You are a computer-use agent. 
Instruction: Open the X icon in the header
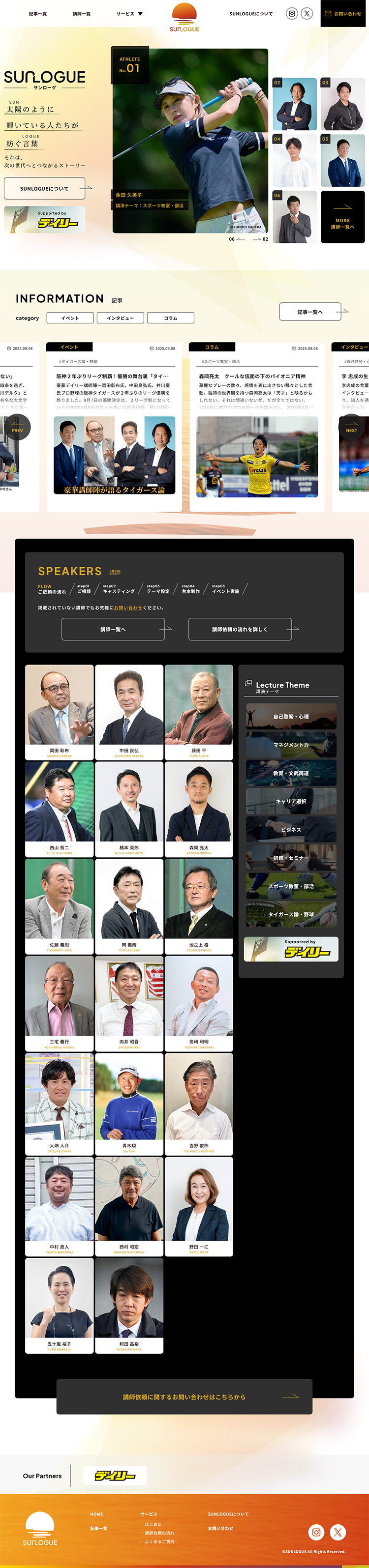click(307, 13)
